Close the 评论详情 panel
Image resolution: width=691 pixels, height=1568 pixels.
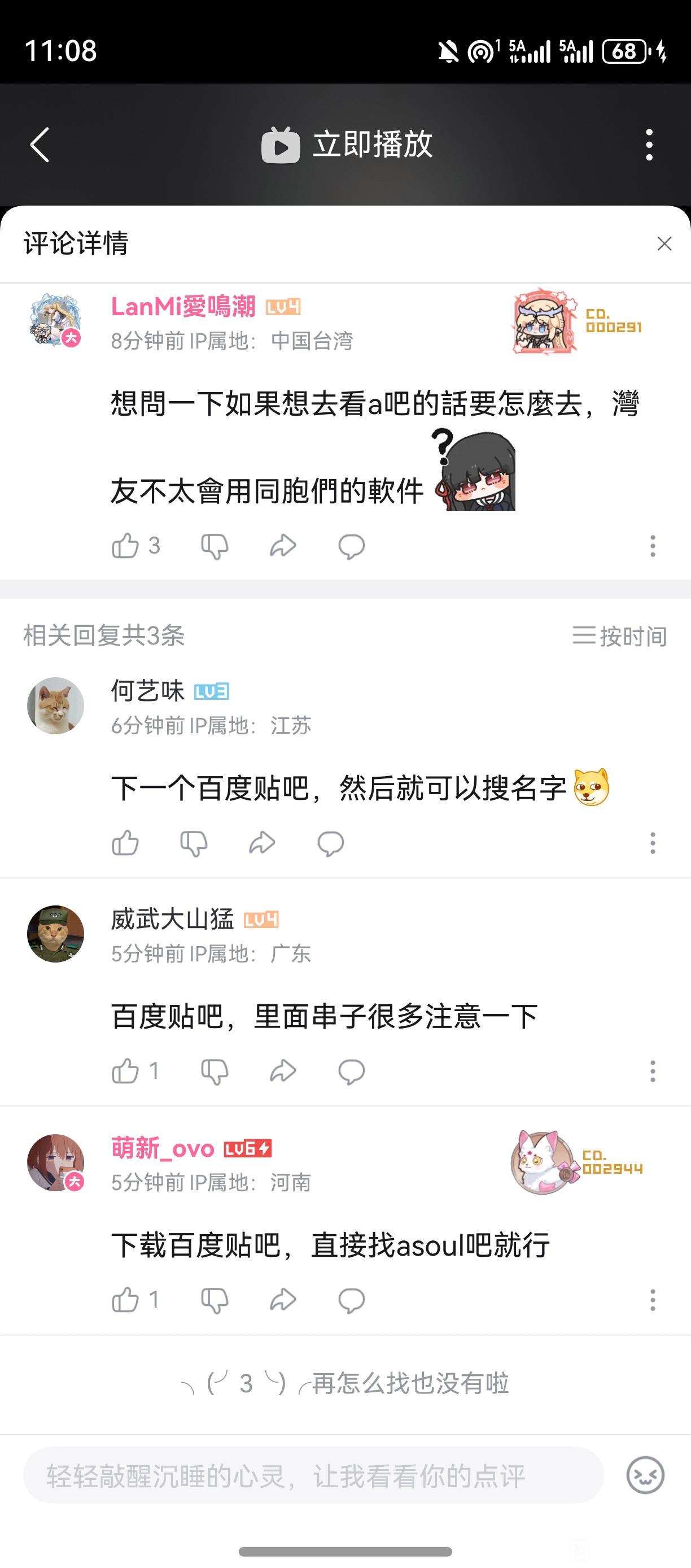click(x=664, y=243)
